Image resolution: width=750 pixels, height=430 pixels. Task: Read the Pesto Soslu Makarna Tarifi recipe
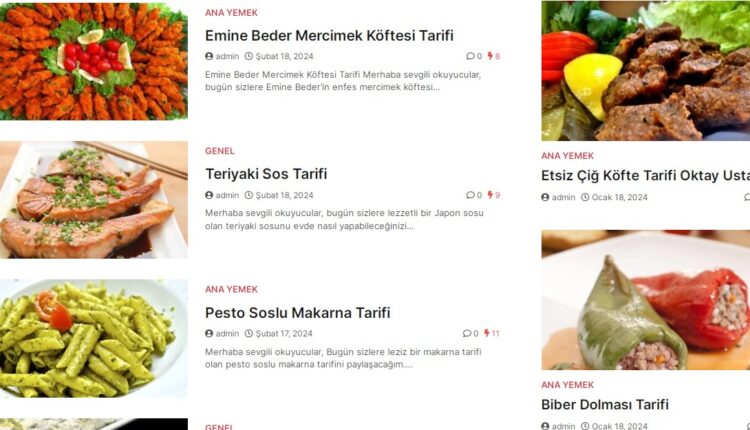[x=297, y=313]
